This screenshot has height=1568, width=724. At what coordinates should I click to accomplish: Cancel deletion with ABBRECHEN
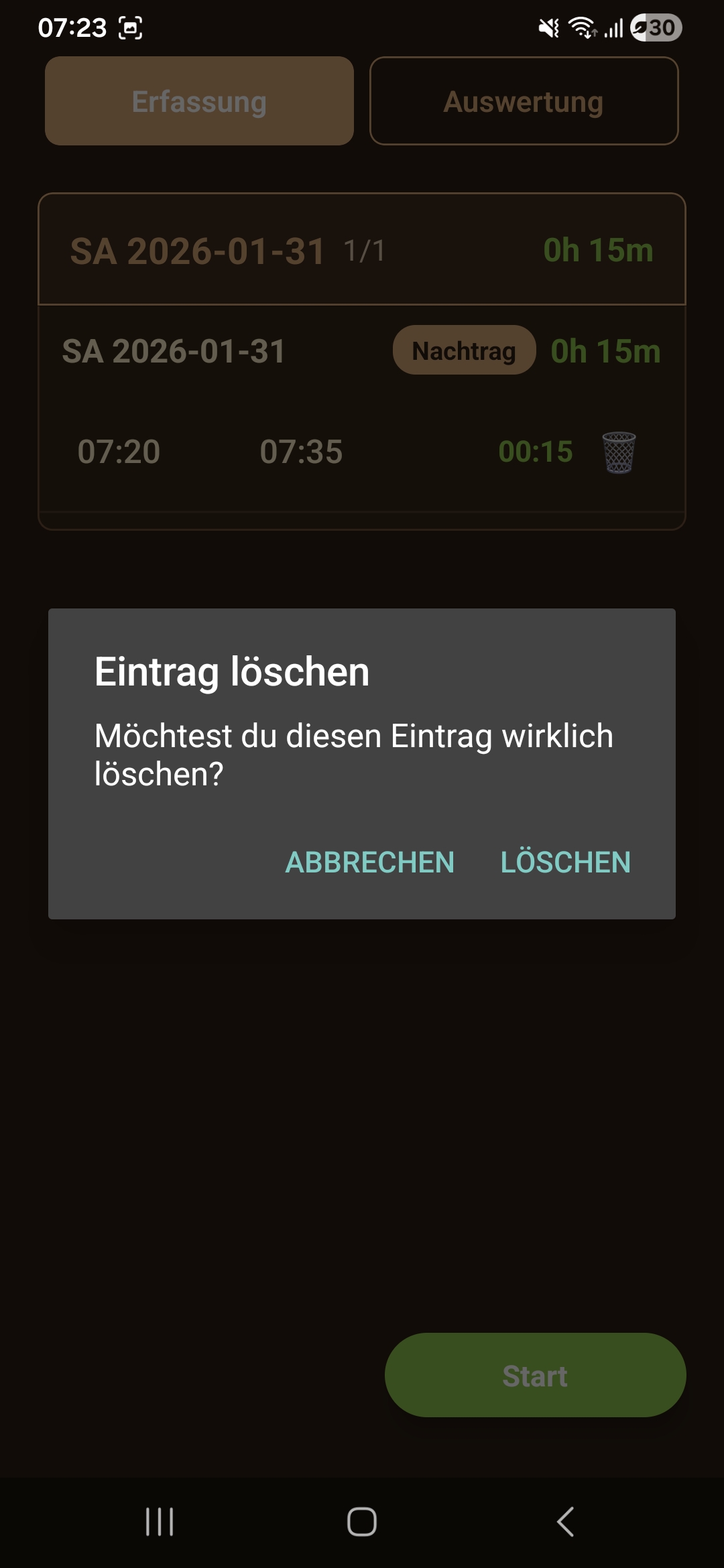click(369, 863)
